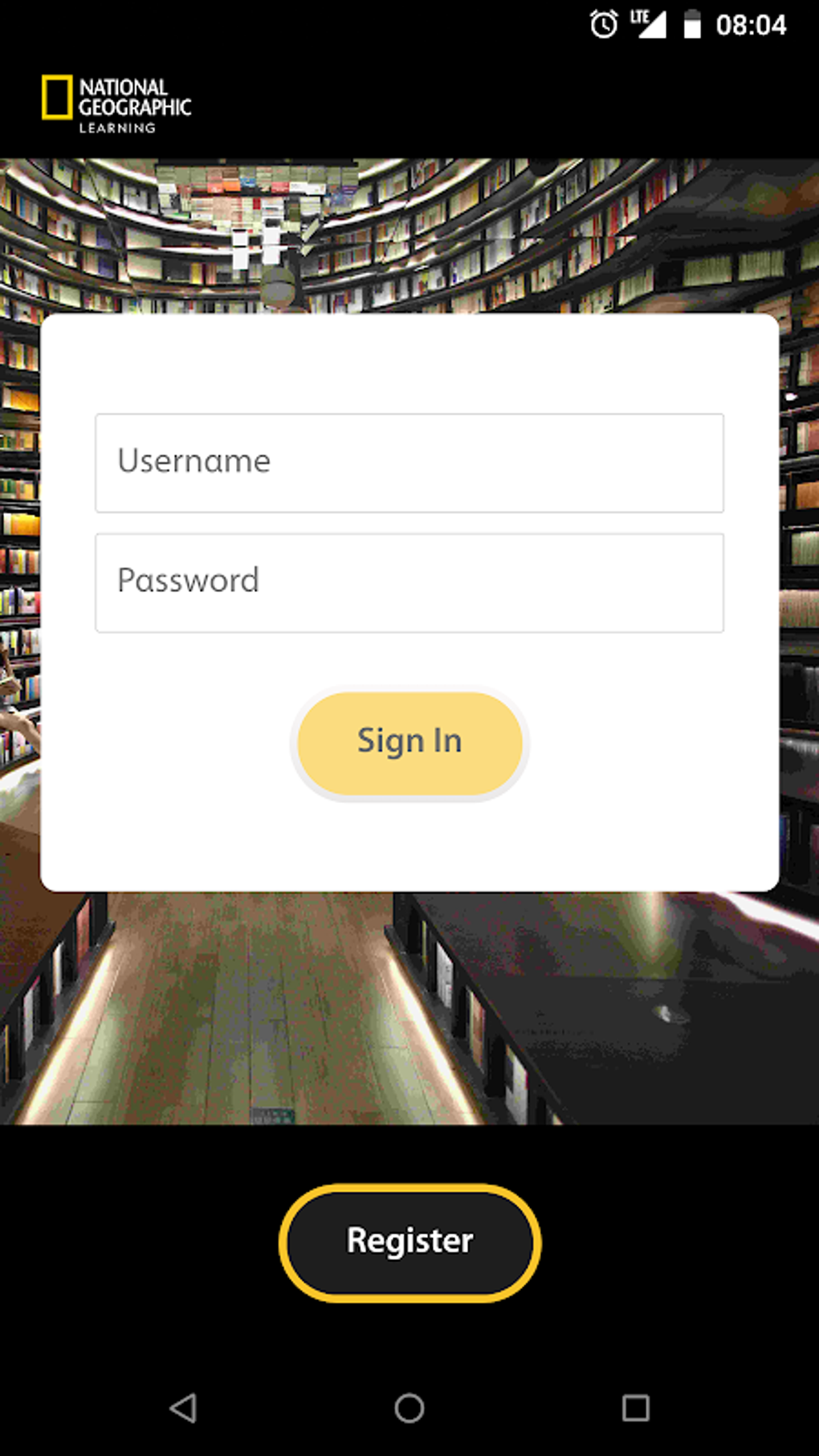Open the Register button
819x1456 pixels.
point(409,1242)
